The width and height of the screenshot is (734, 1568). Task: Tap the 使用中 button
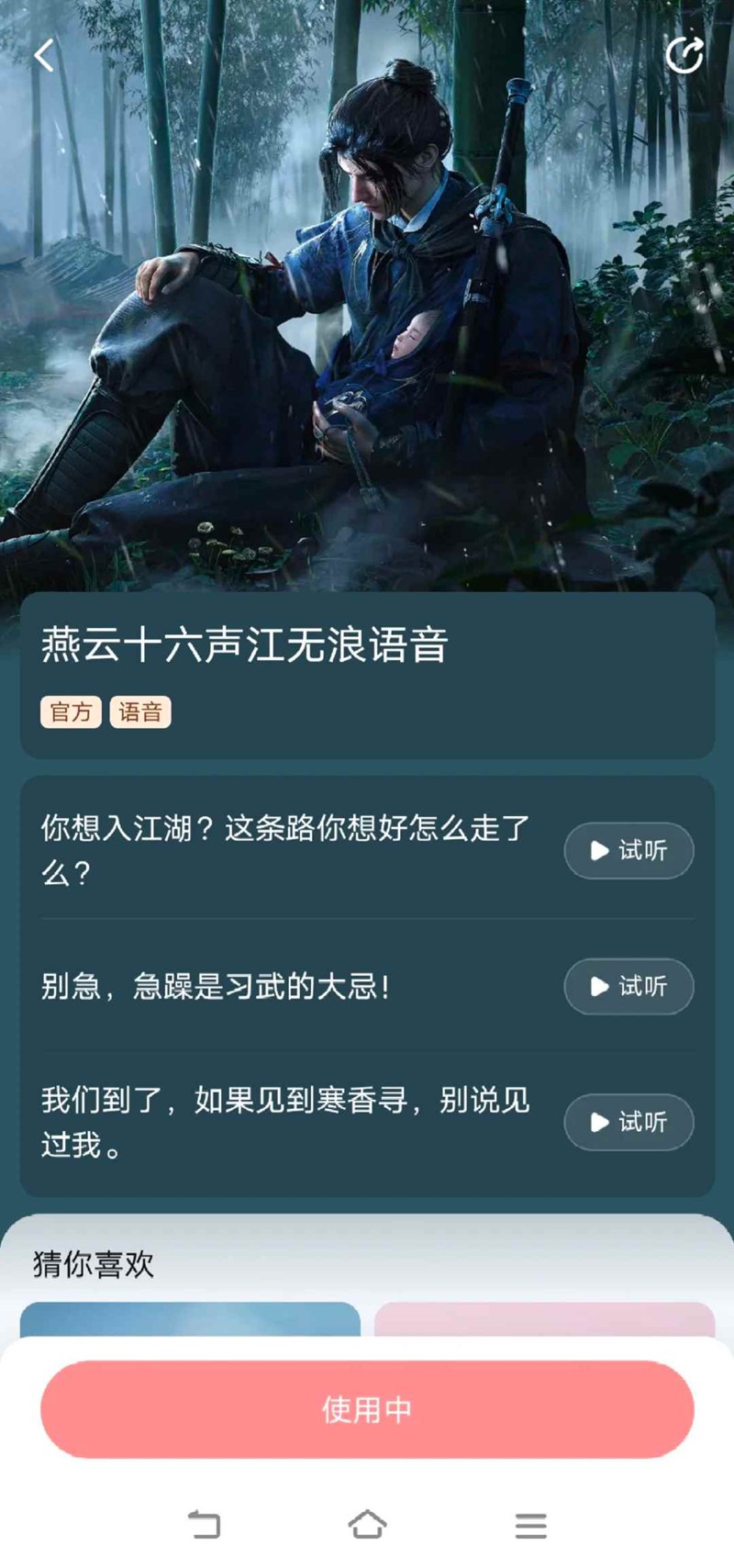point(367,1409)
